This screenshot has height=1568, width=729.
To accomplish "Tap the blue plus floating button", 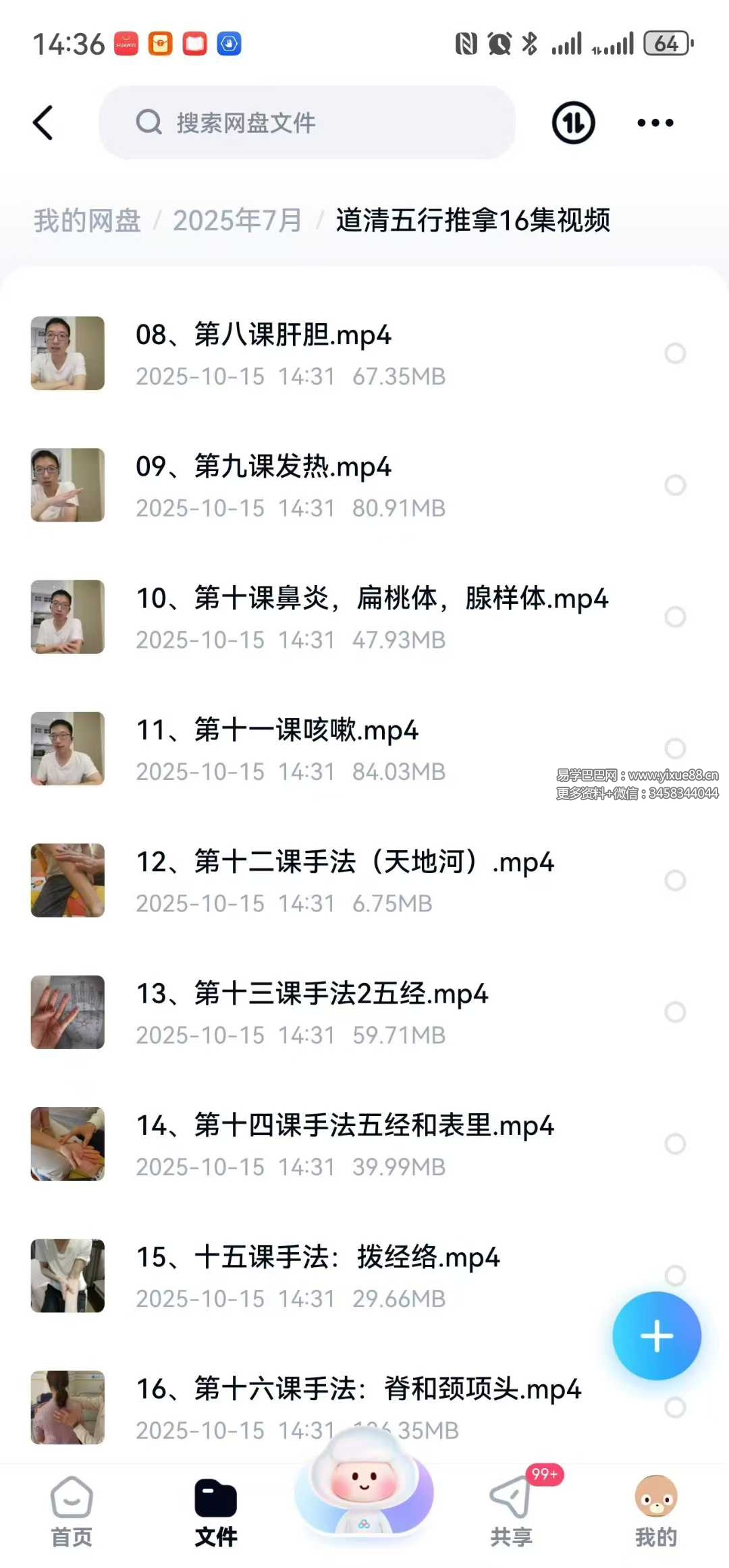I will (x=656, y=1336).
